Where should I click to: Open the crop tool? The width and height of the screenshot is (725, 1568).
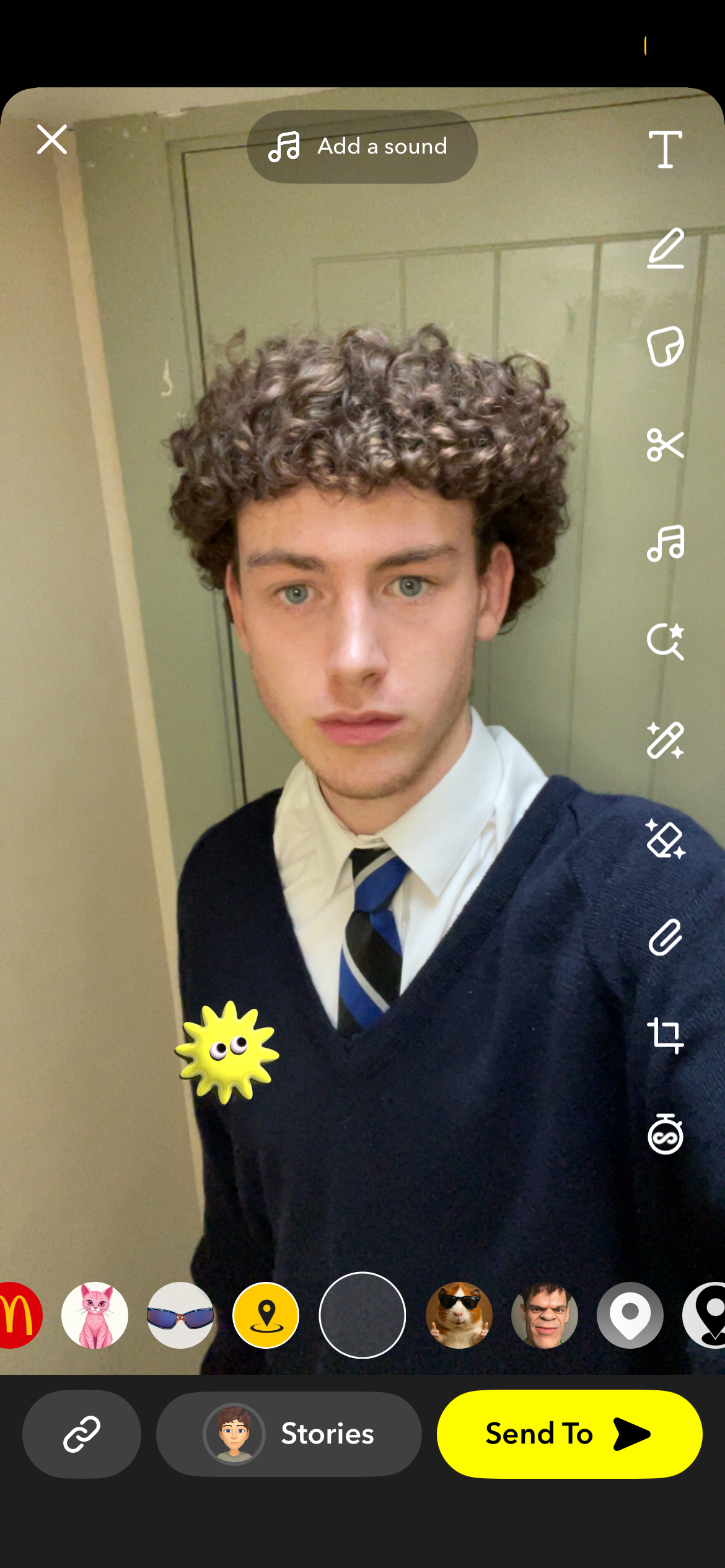pyautogui.click(x=666, y=1036)
